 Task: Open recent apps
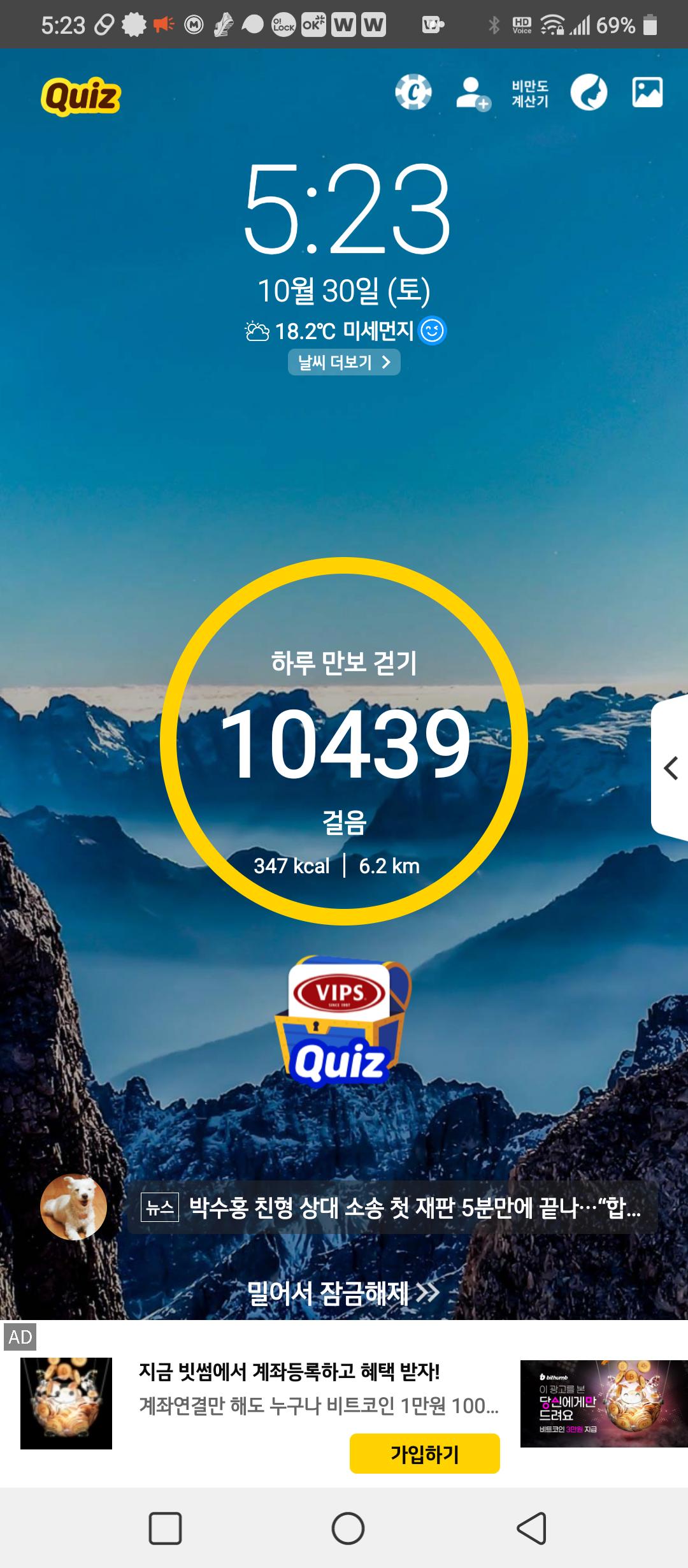click(165, 1528)
